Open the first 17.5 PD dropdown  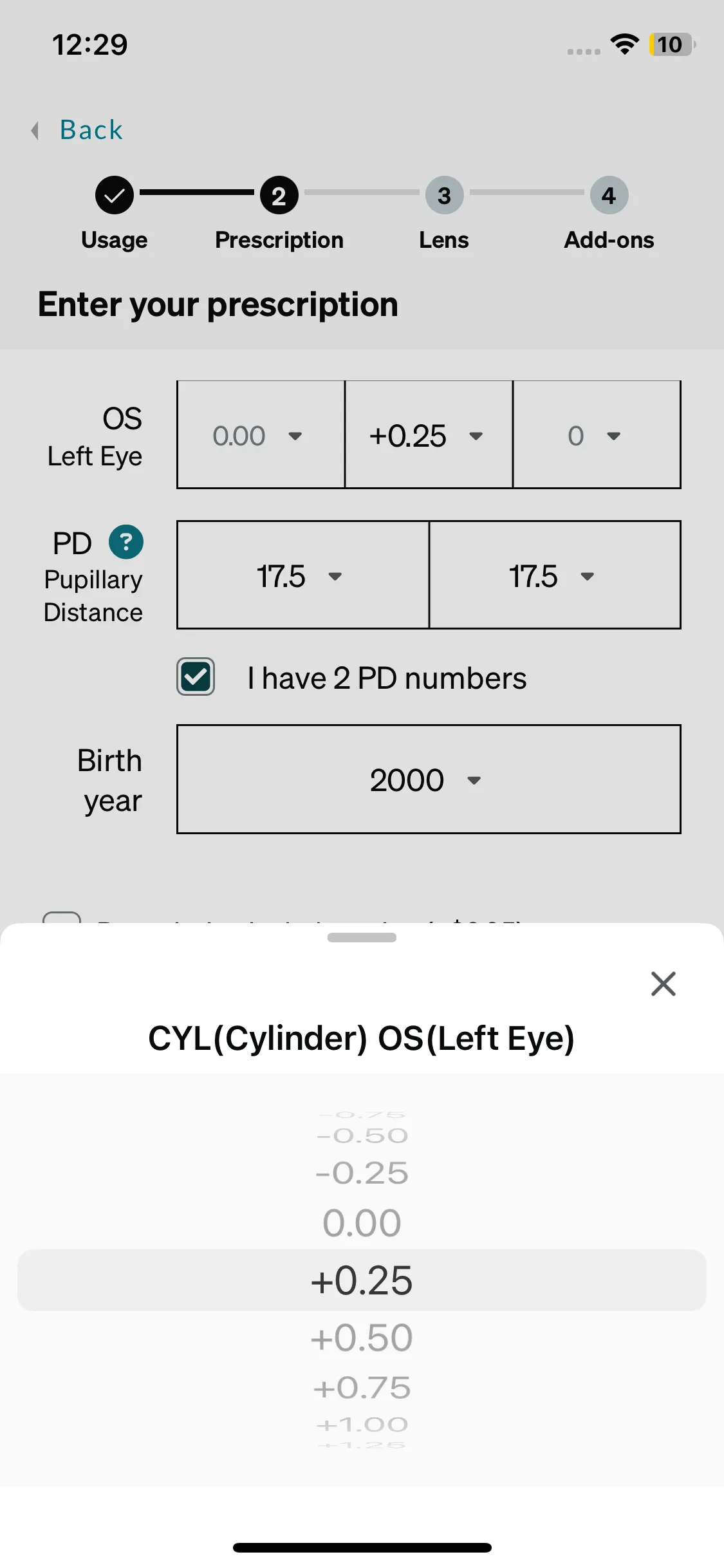(x=302, y=575)
